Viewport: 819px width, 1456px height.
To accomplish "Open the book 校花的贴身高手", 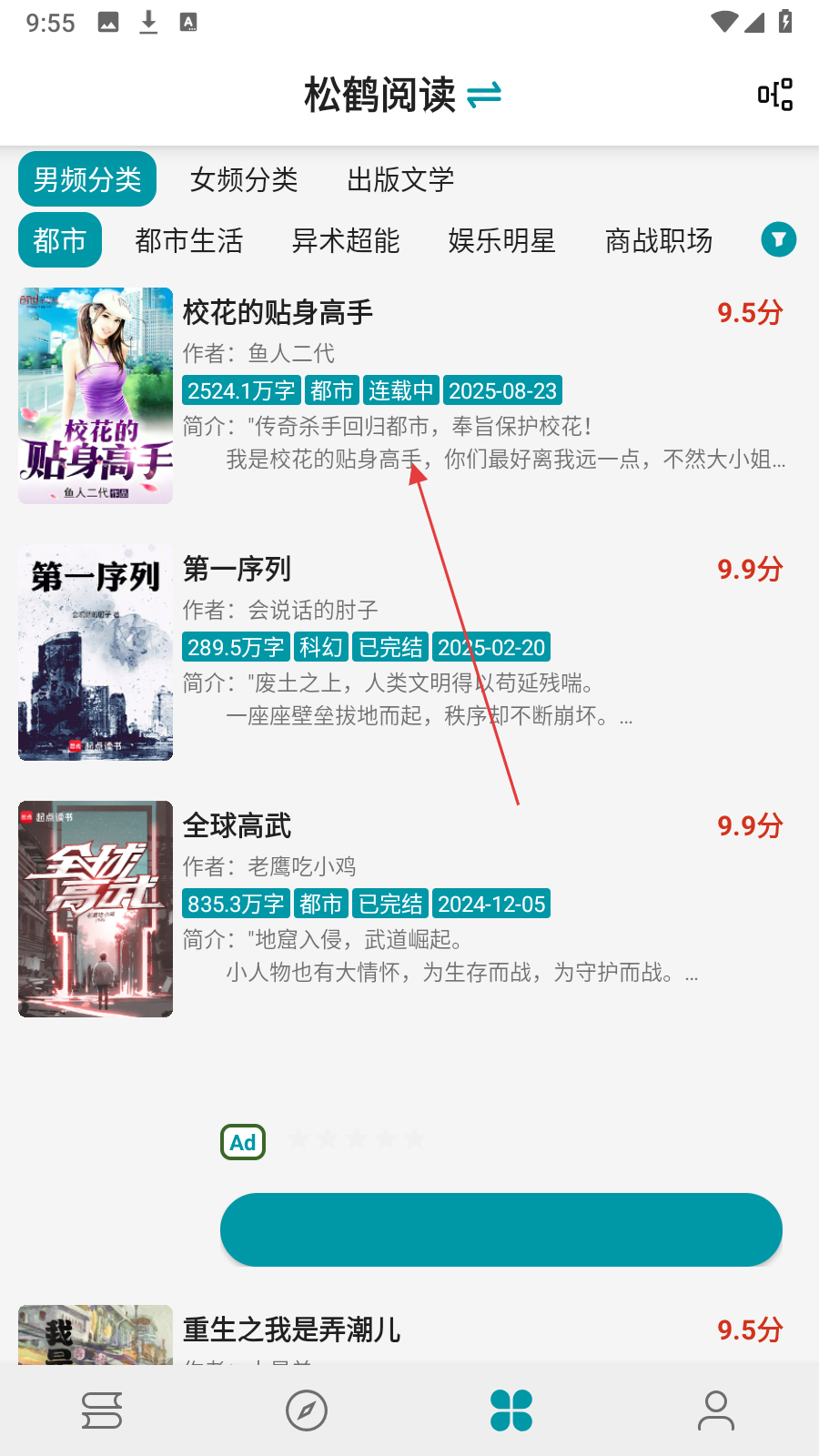I will pyautogui.click(x=278, y=313).
